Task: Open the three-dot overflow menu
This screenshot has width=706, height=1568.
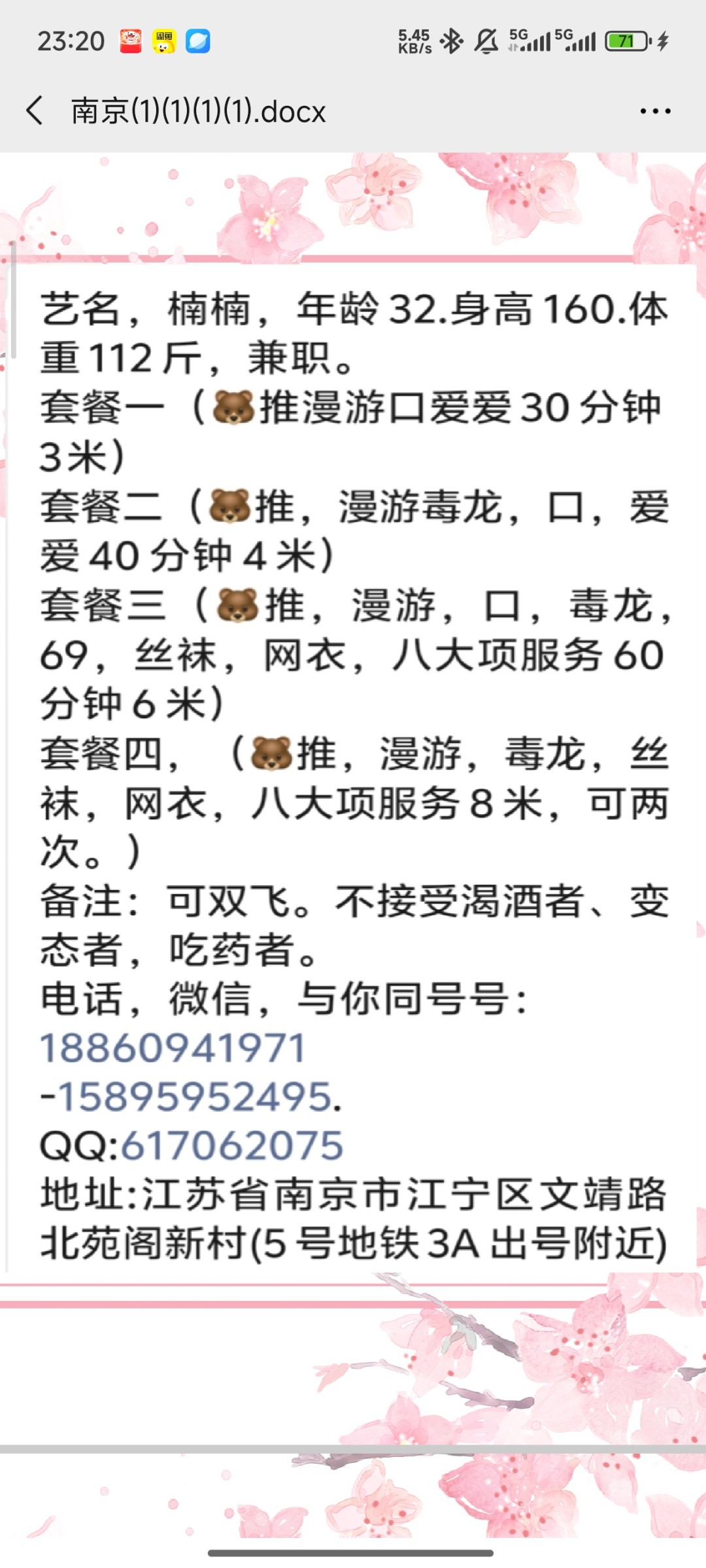Action: tap(655, 111)
